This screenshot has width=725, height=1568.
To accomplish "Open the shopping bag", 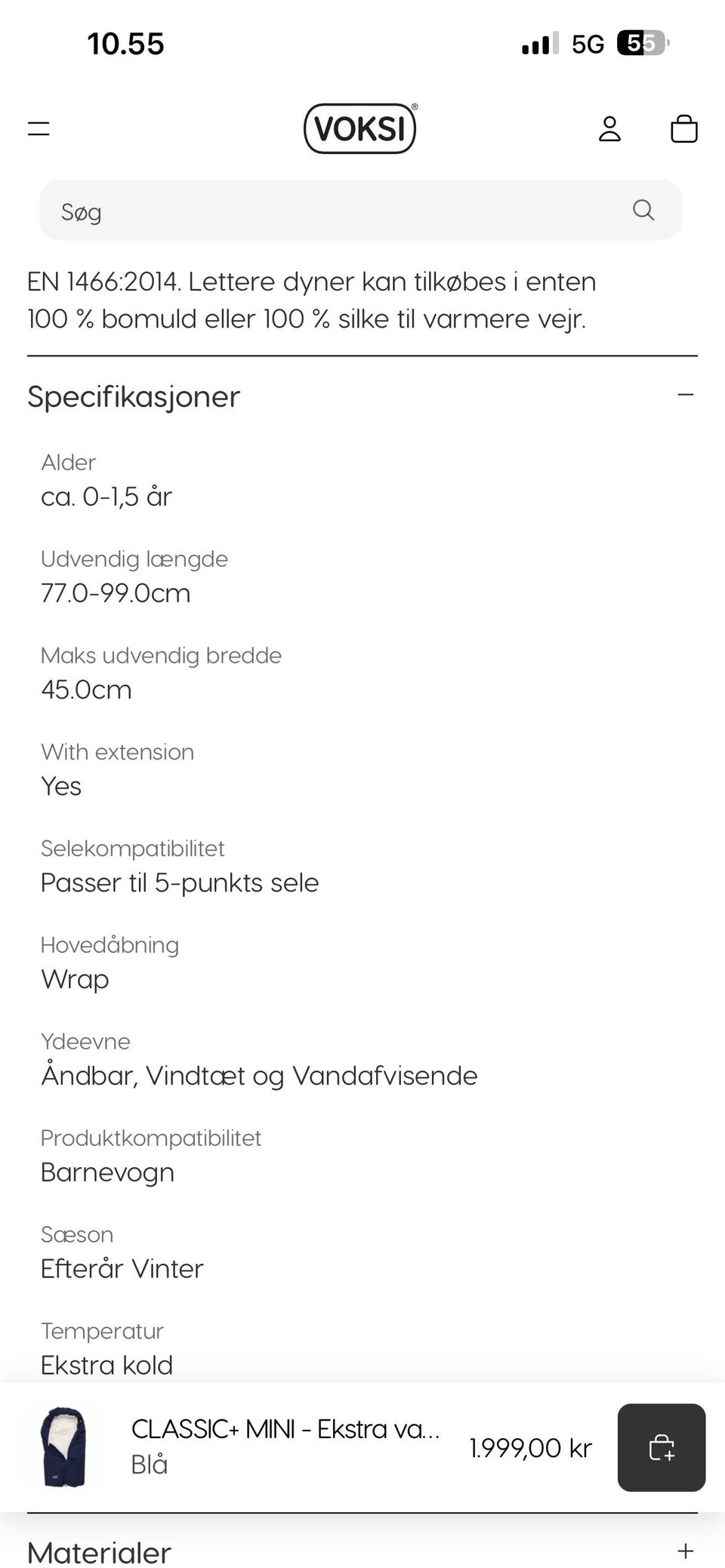I will [684, 128].
